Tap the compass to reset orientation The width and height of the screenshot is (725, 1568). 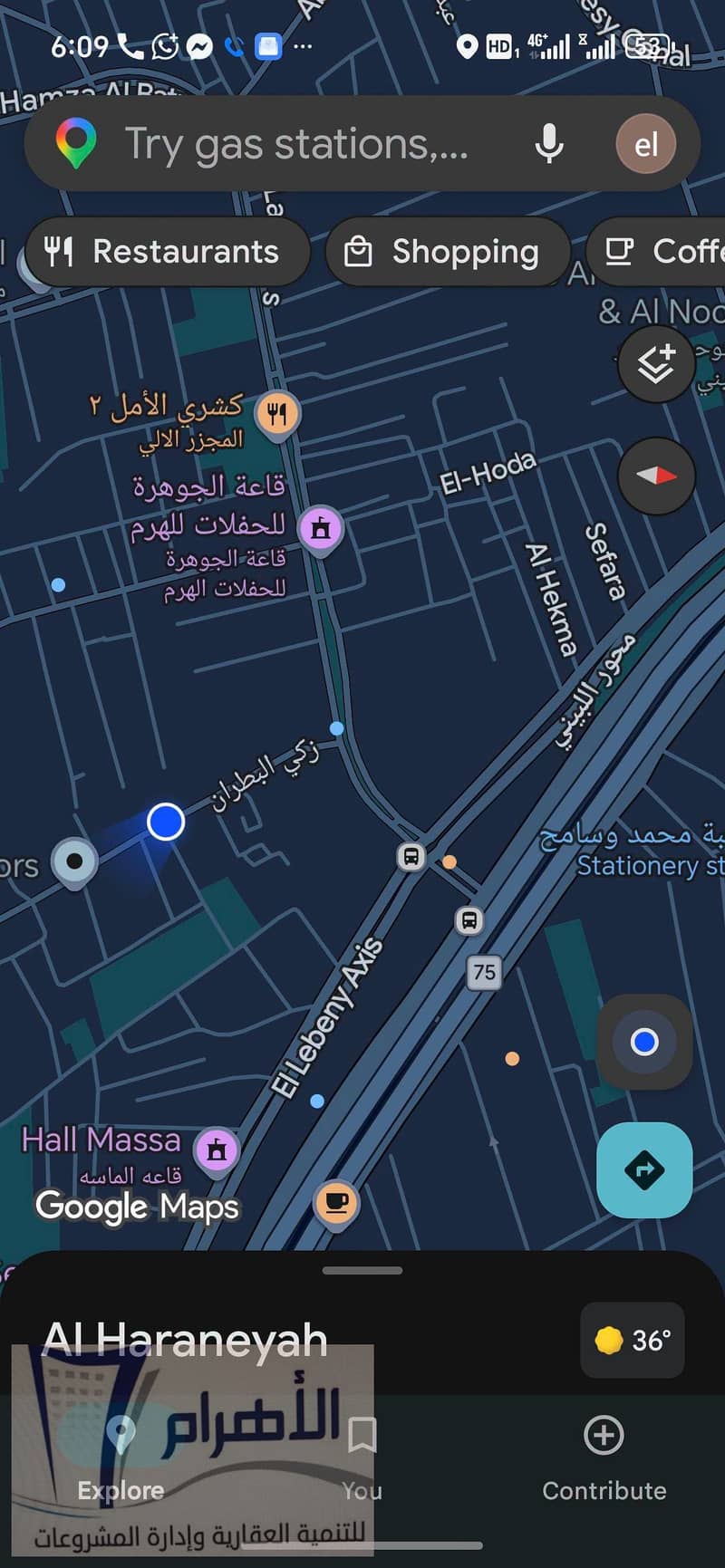click(x=656, y=476)
